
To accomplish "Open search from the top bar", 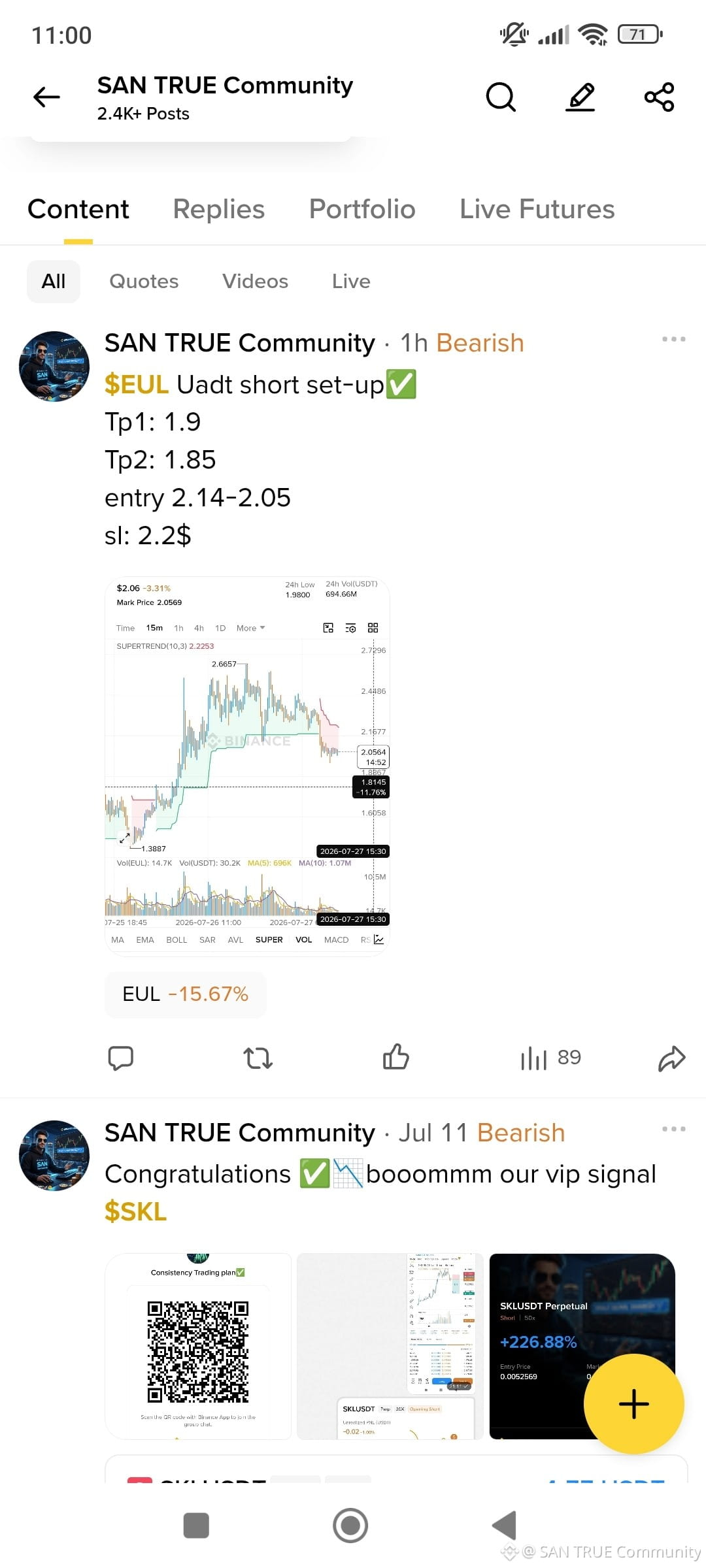I will pyautogui.click(x=501, y=97).
